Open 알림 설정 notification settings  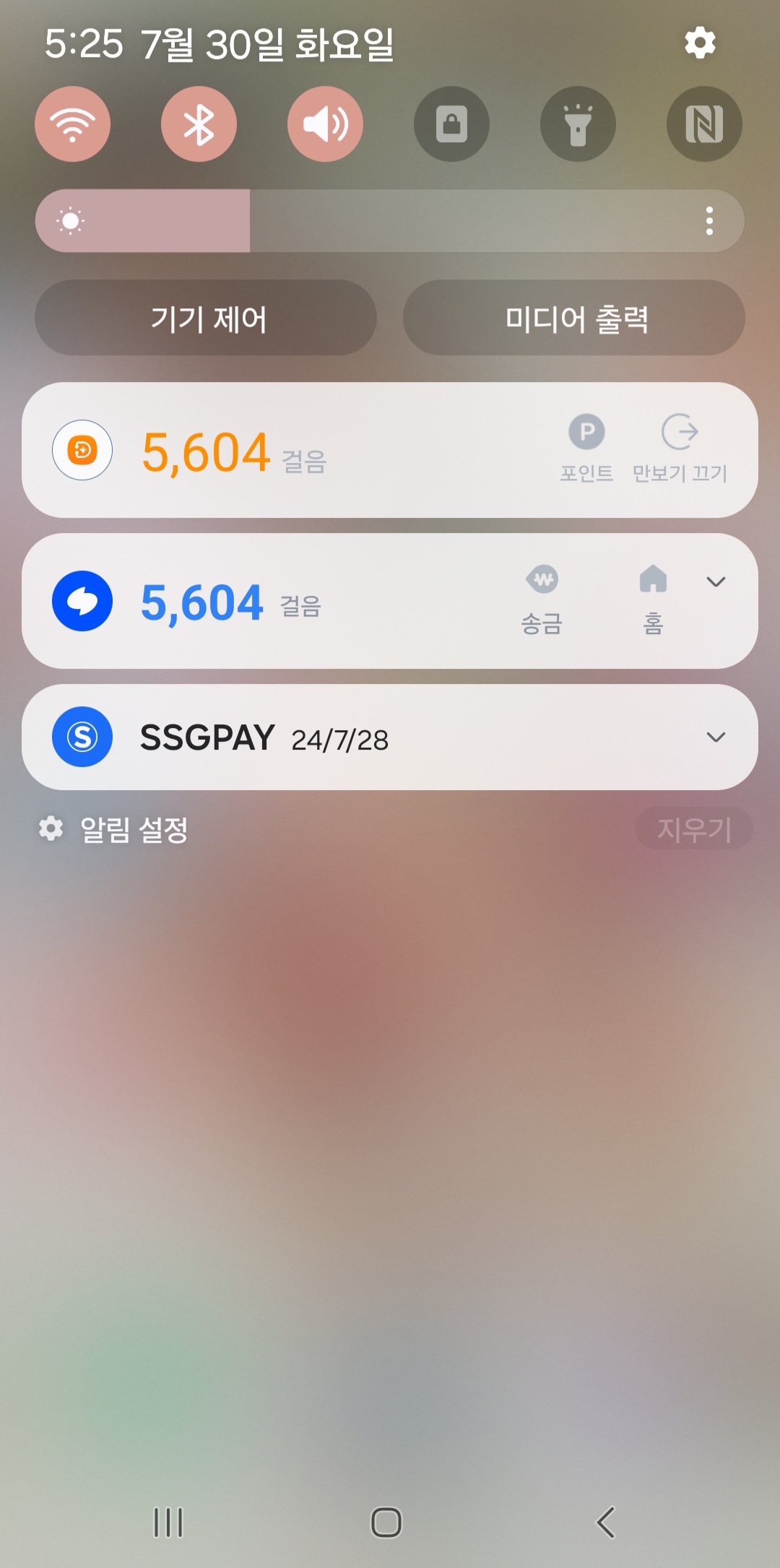click(x=116, y=829)
